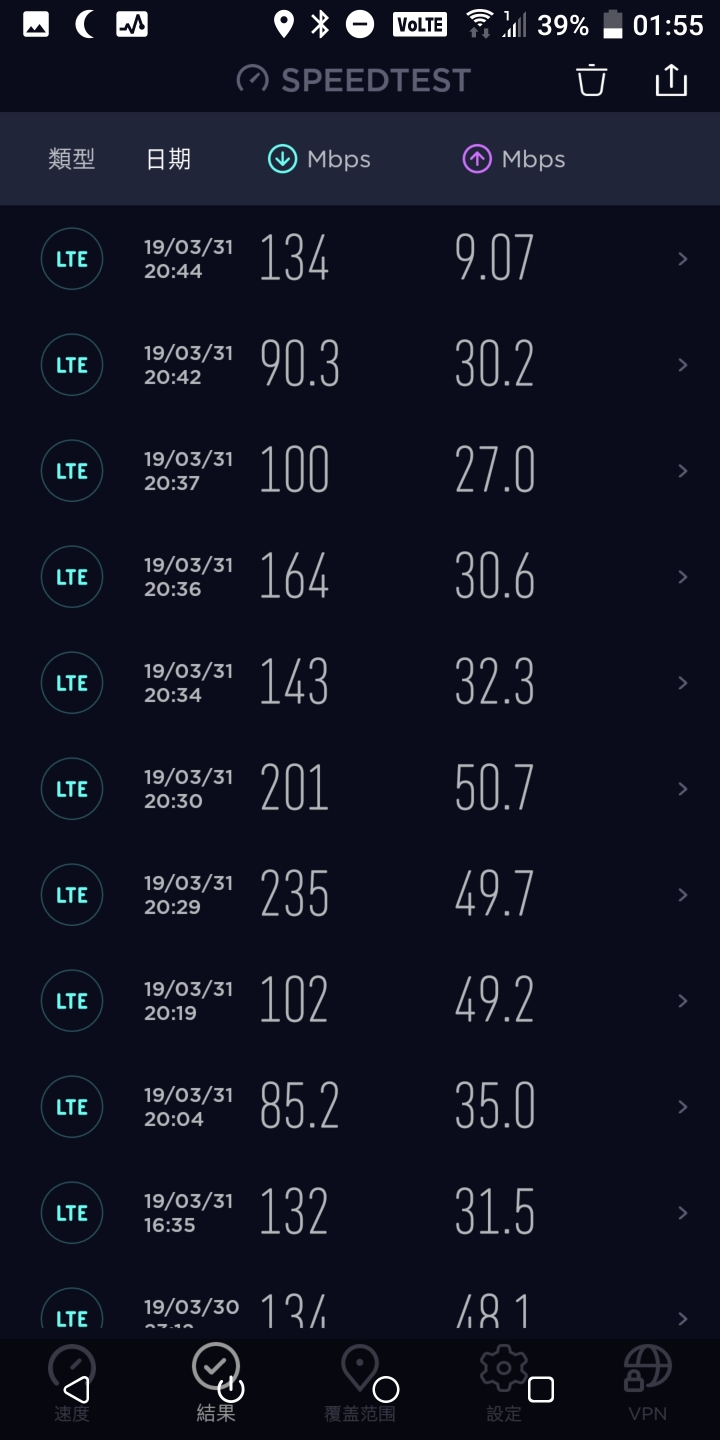Switch to the 速度 tab
The height and width of the screenshot is (1440, 720).
(x=72, y=1385)
